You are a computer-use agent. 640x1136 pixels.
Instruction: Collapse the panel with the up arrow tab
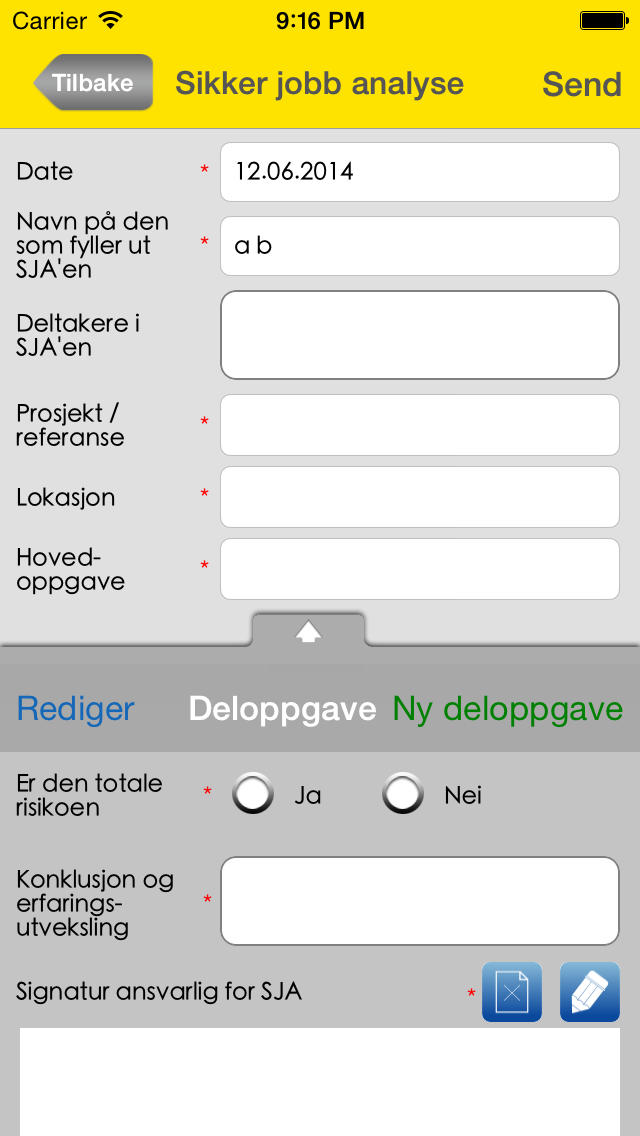308,632
